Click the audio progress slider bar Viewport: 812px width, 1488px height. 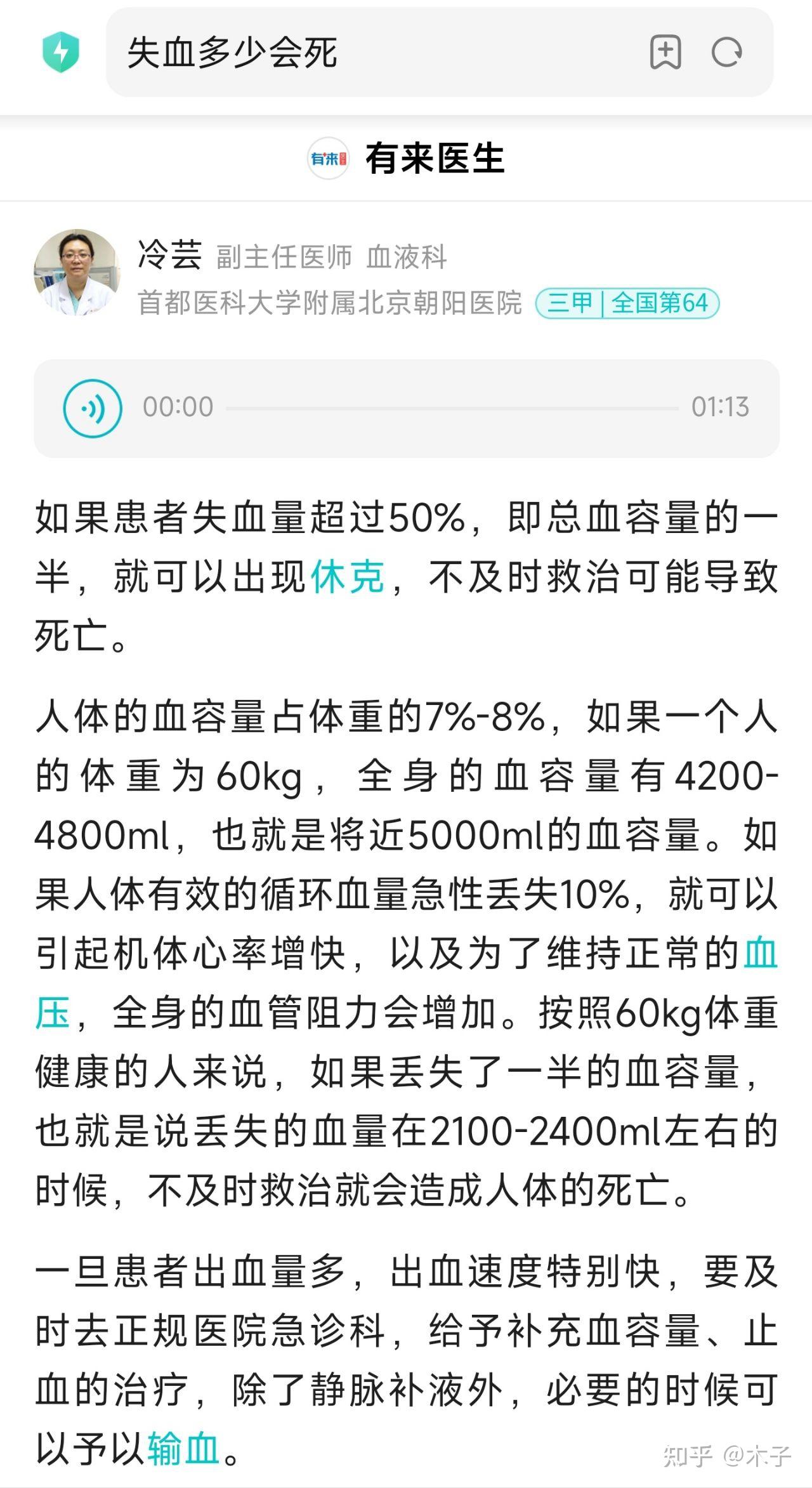click(450, 407)
